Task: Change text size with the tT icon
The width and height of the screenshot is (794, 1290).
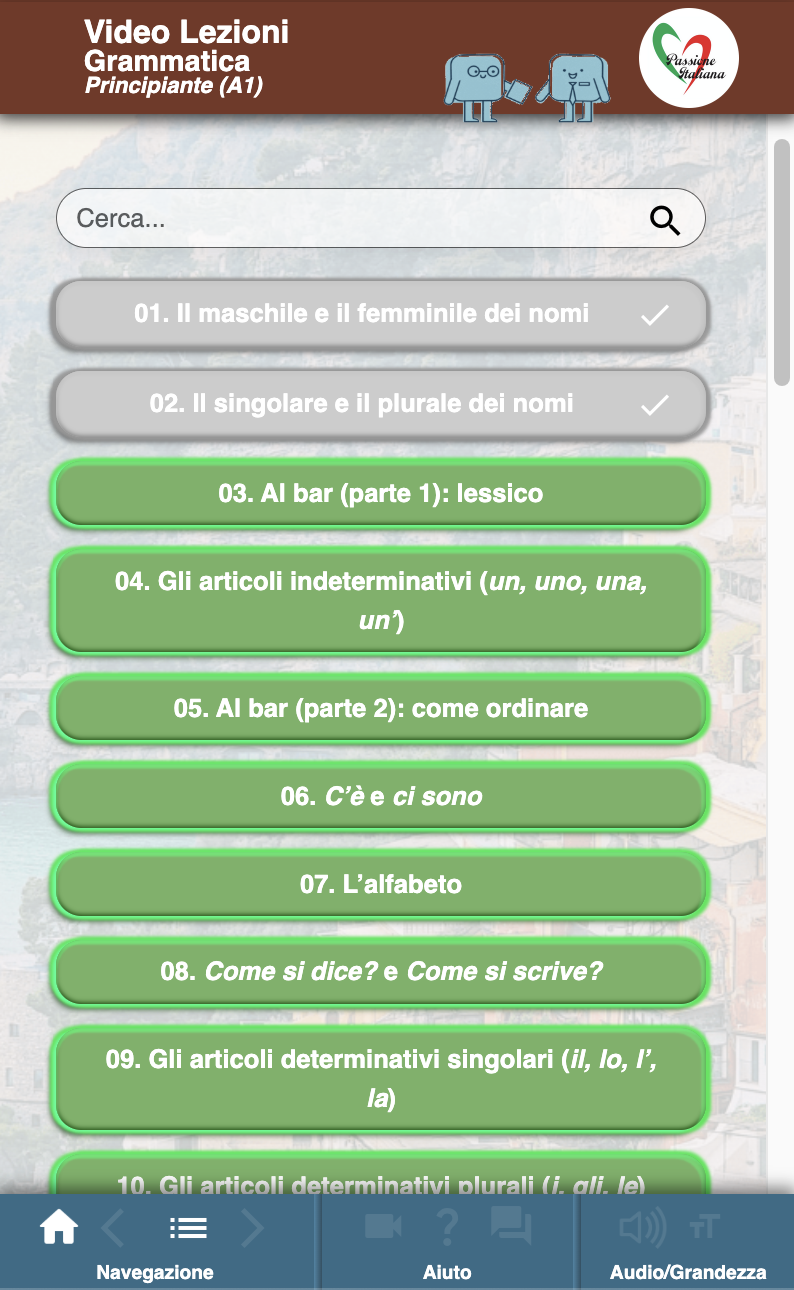Action: pos(704,1226)
